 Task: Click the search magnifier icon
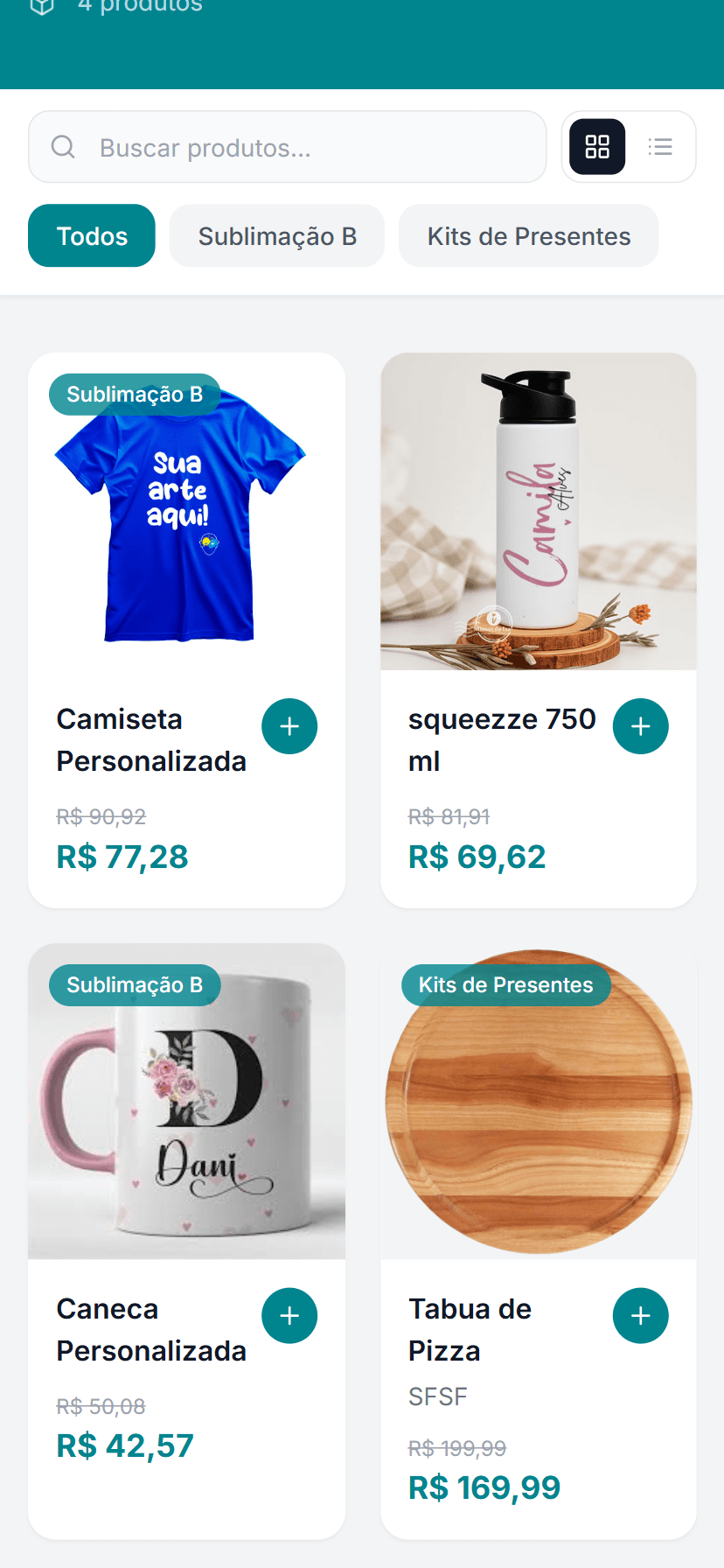63,146
